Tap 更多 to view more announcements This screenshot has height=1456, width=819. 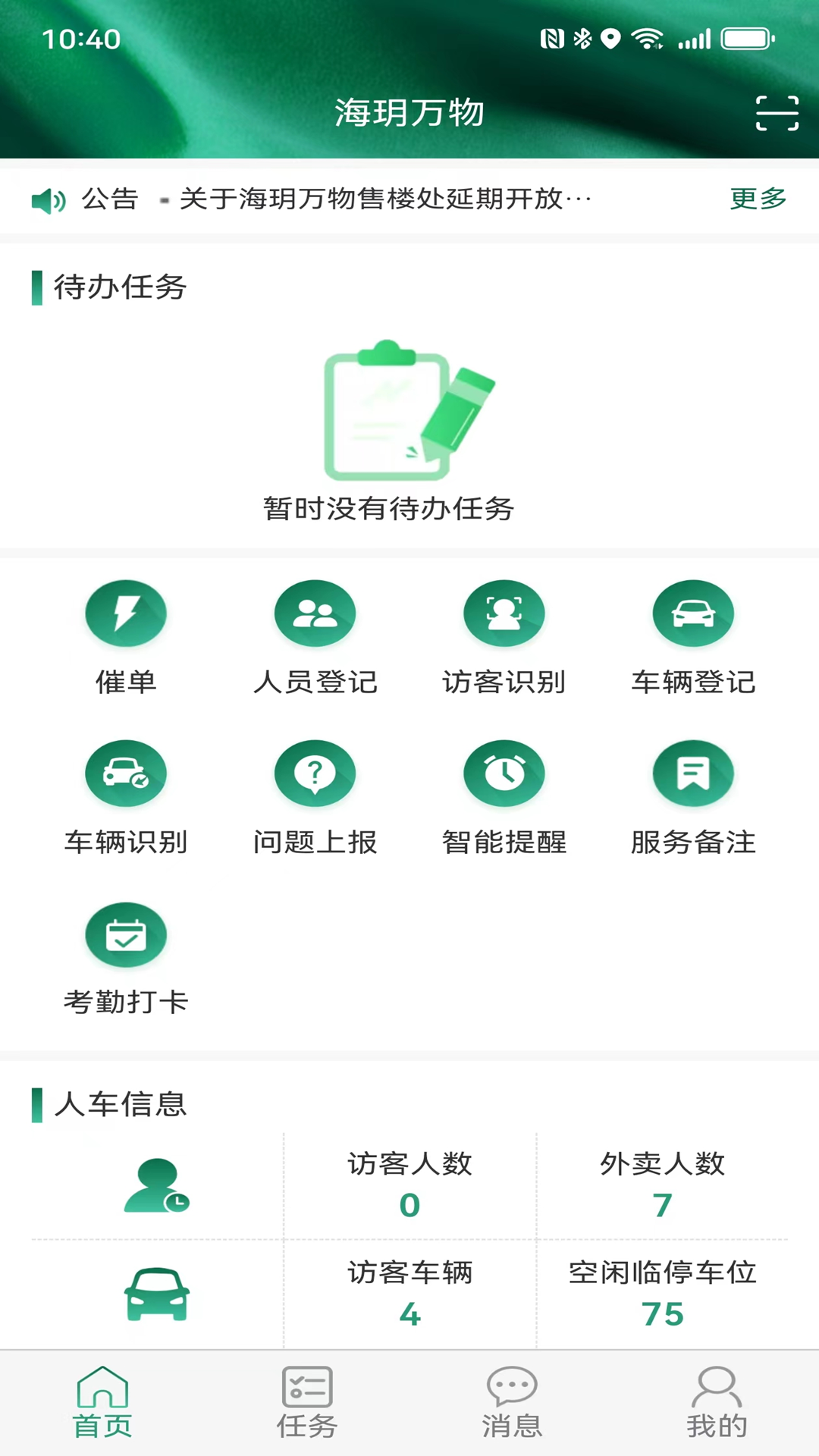click(758, 199)
